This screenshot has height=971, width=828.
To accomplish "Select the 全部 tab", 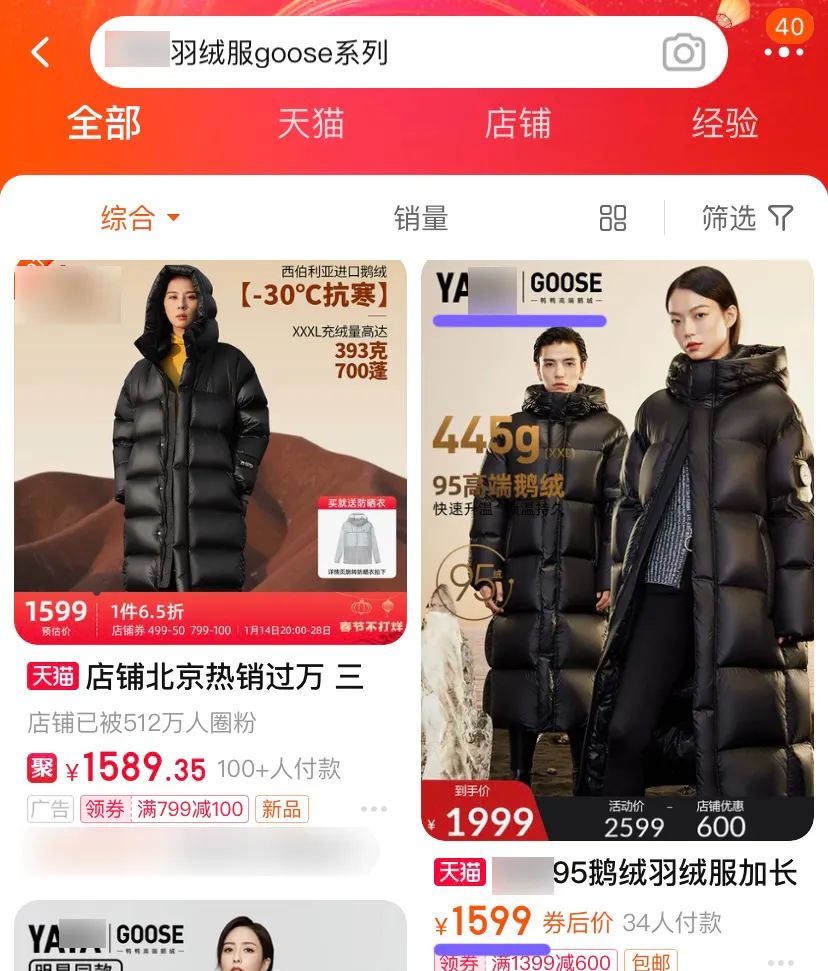I will (104, 124).
